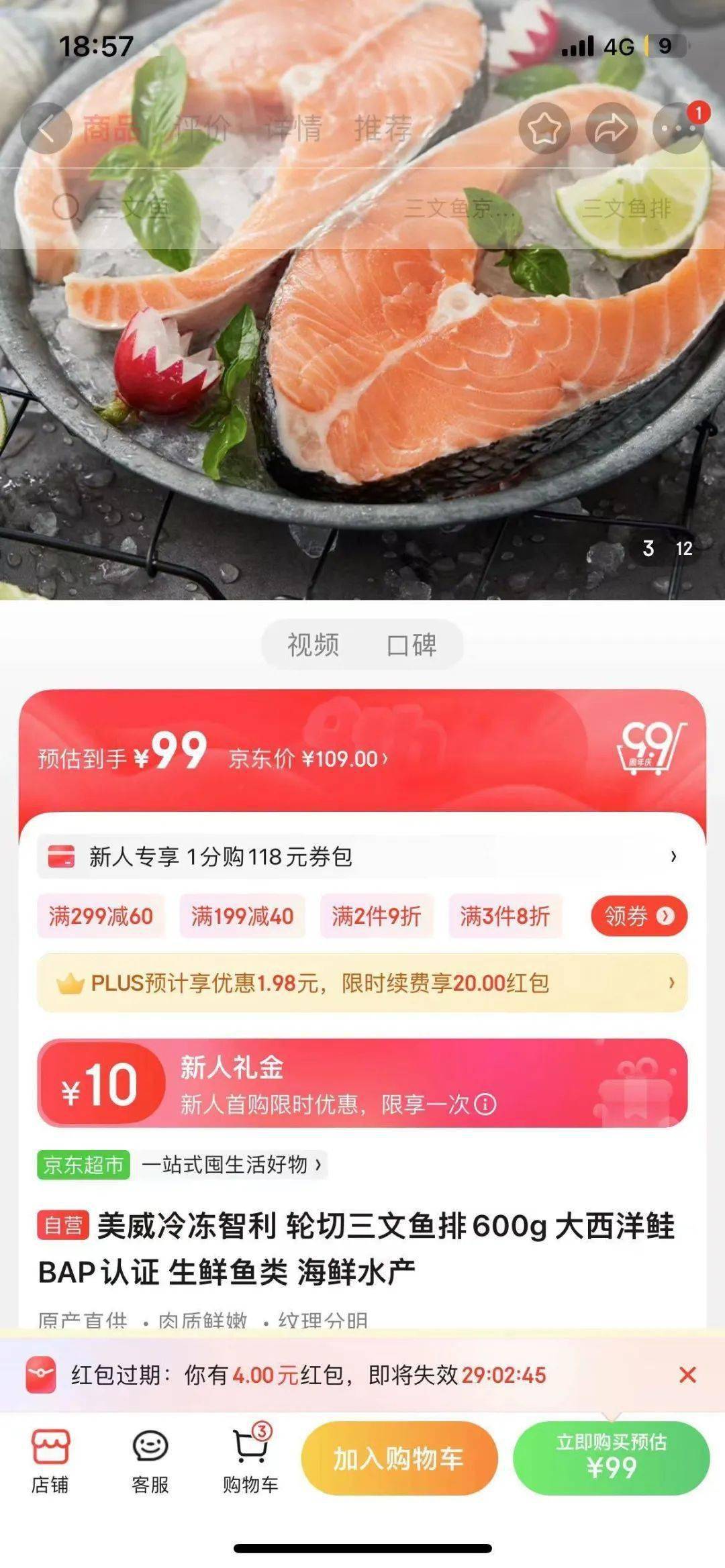View 京东价 ¥109.00 price details
Screen dimensions: 725x1568
308,759
